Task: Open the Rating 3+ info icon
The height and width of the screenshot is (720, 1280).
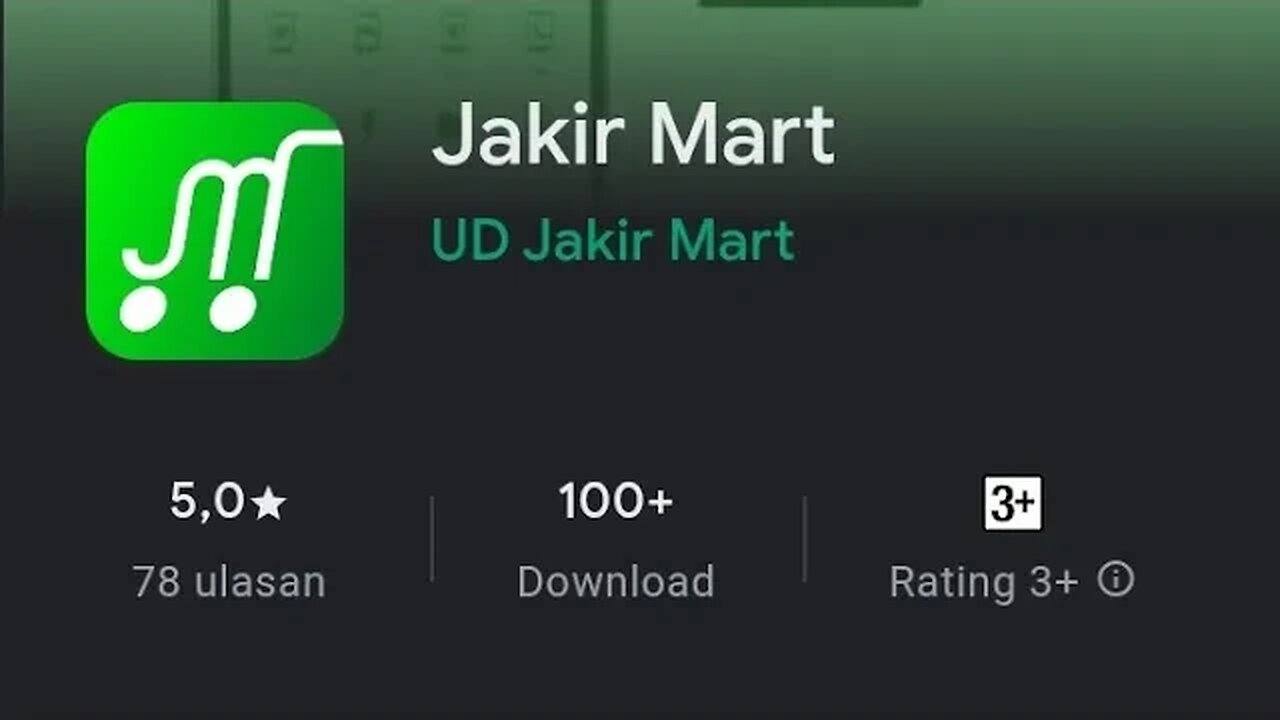Action: point(1116,580)
